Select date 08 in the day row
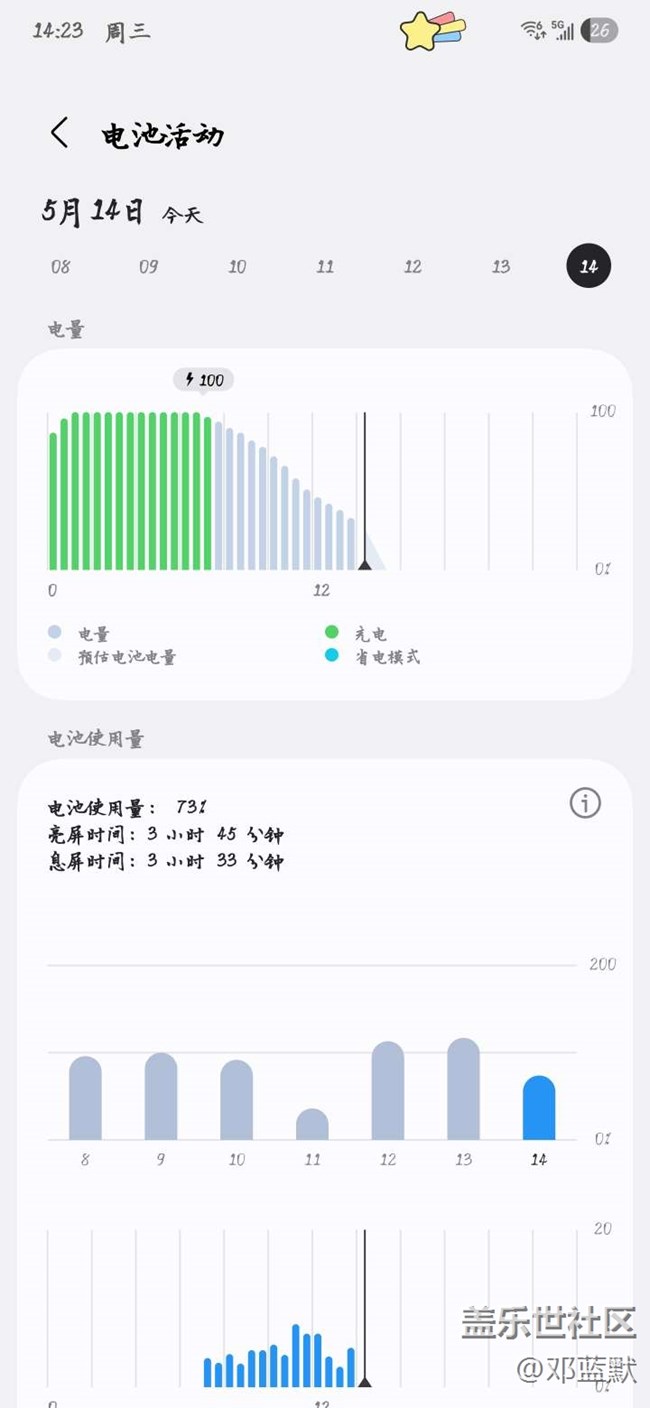Viewport: 650px width, 1408px height. (61, 266)
